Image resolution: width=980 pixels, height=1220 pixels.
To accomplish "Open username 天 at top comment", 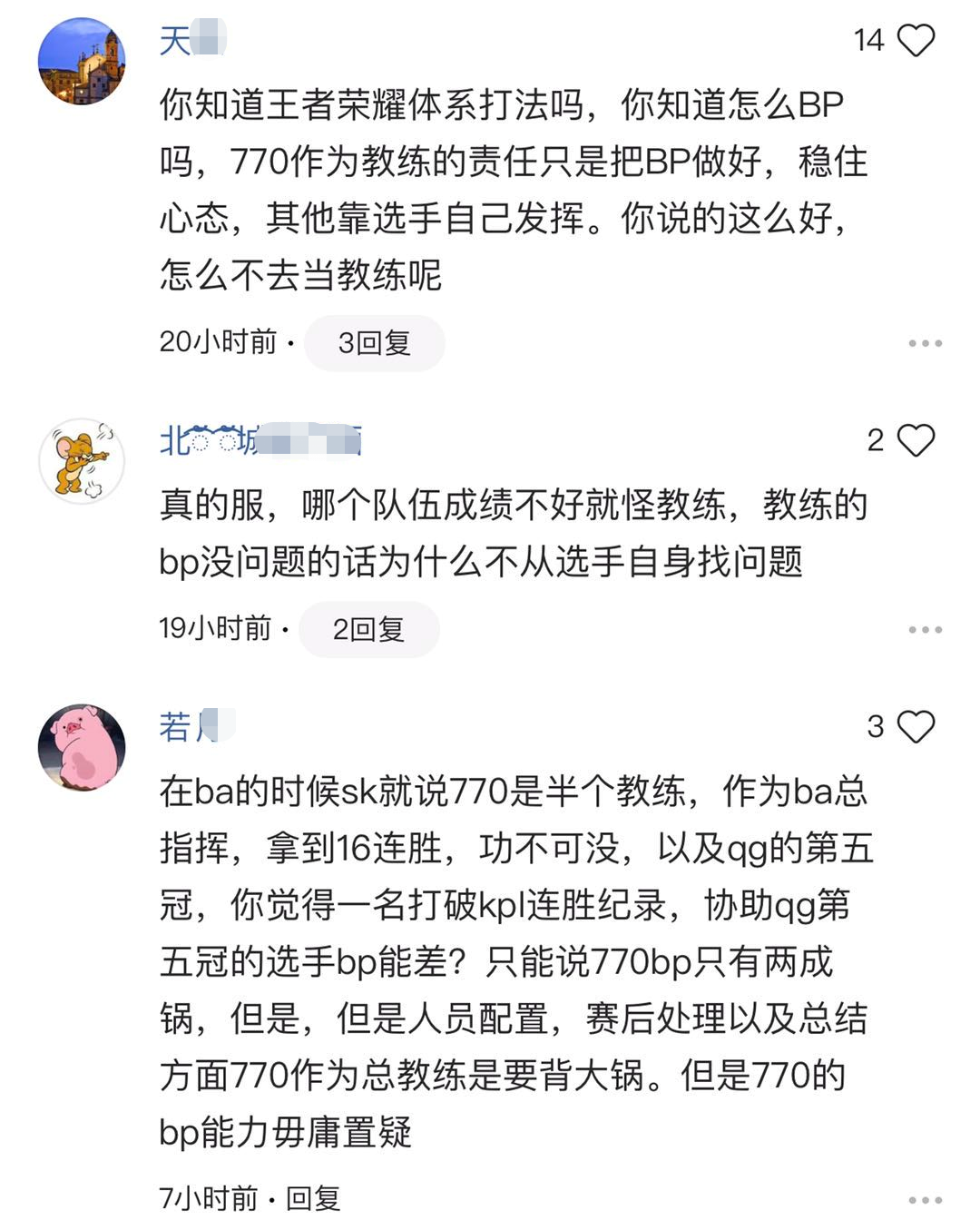I will point(180,41).
